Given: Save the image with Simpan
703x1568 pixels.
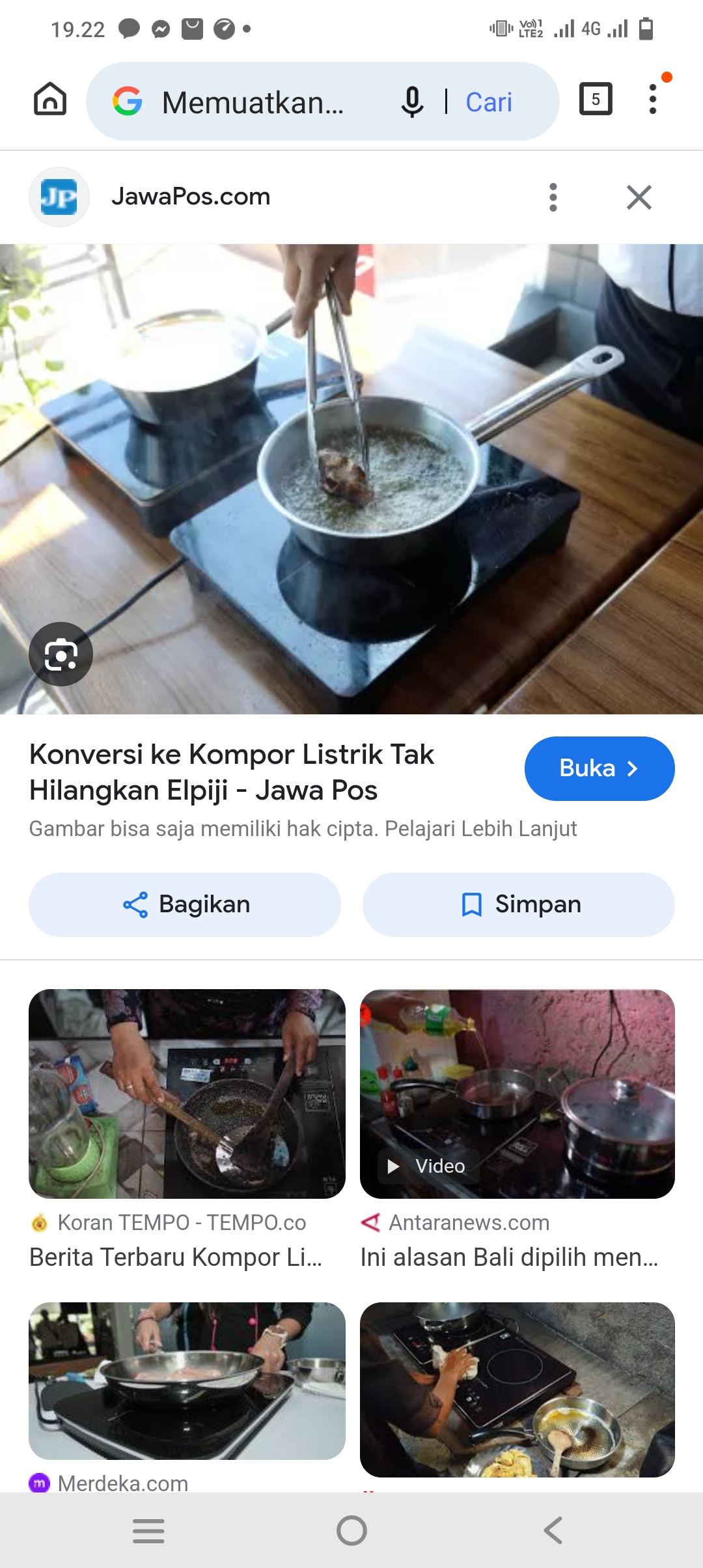Looking at the screenshot, I should coord(518,904).
